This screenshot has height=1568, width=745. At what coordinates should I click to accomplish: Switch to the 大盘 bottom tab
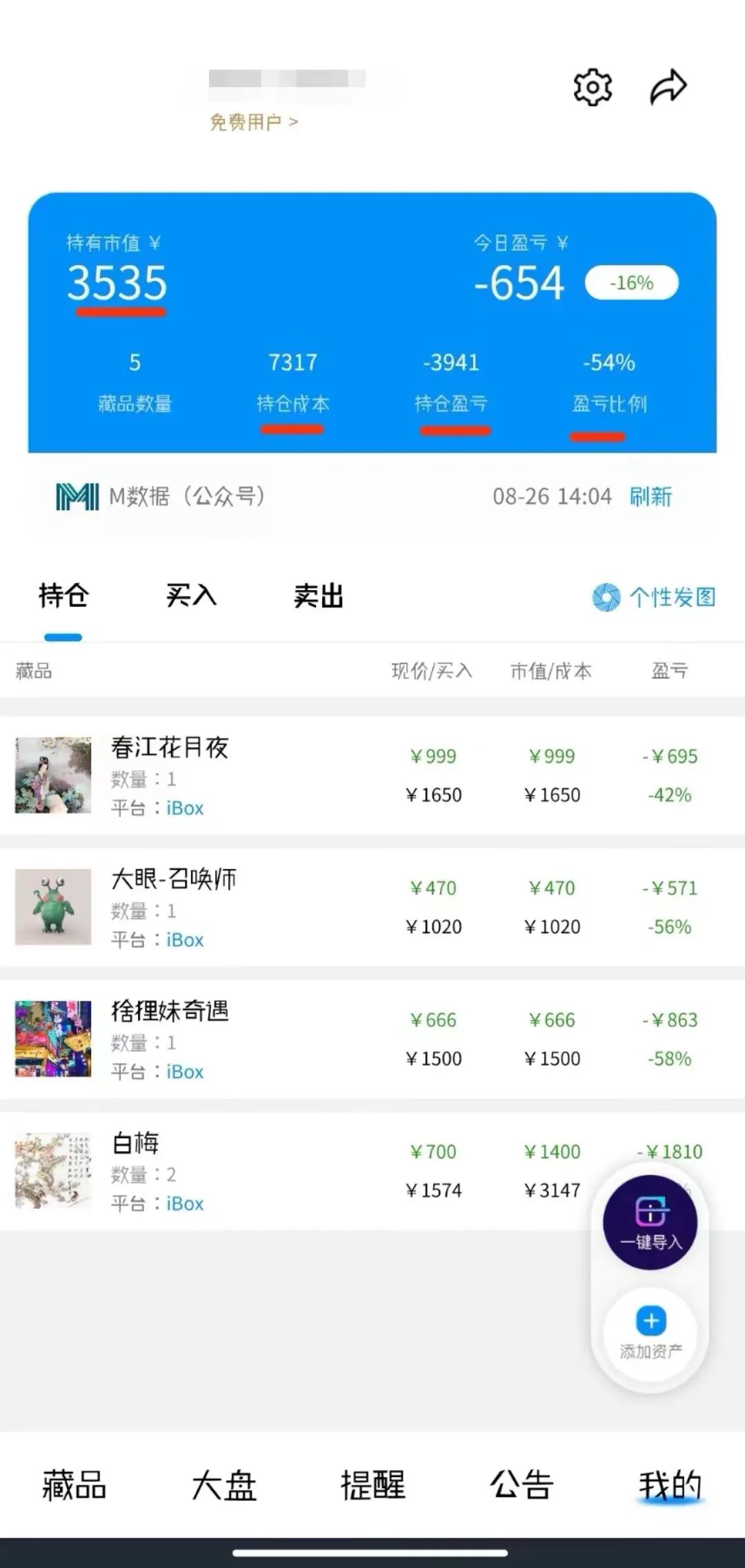[x=223, y=1485]
